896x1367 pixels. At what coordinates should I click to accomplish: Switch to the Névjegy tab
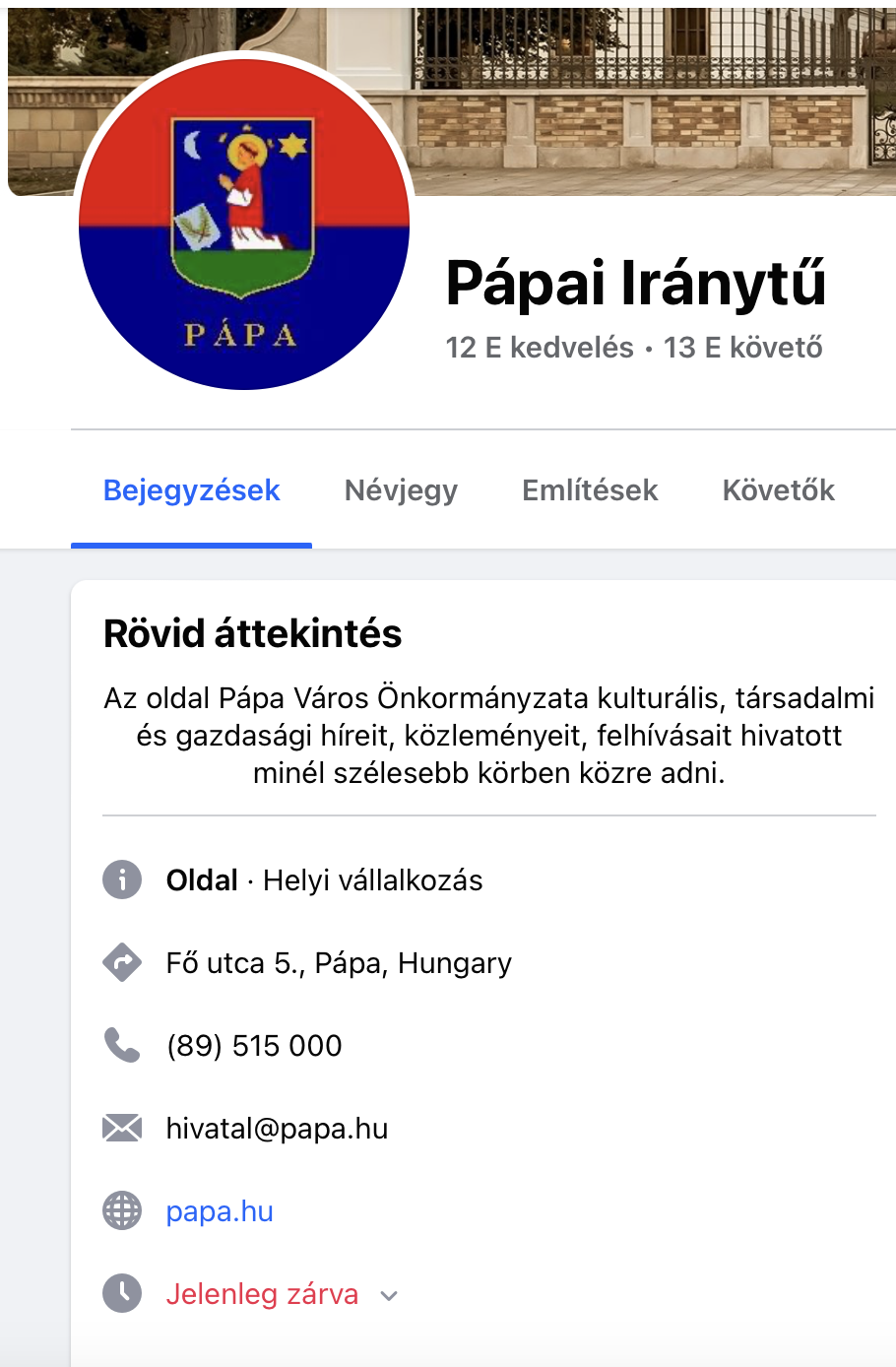coord(401,490)
